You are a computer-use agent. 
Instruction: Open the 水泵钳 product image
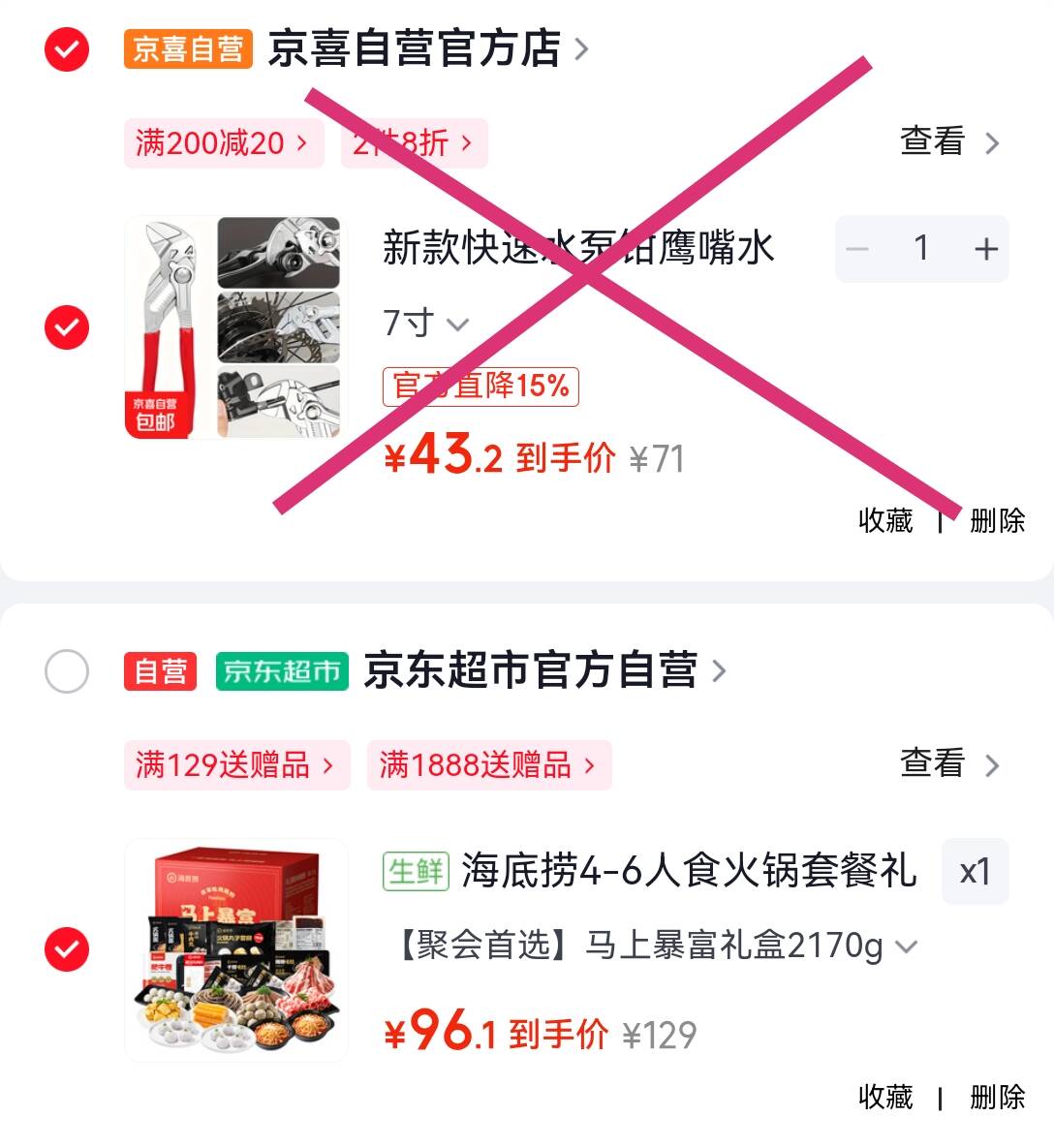[x=232, y=327]
